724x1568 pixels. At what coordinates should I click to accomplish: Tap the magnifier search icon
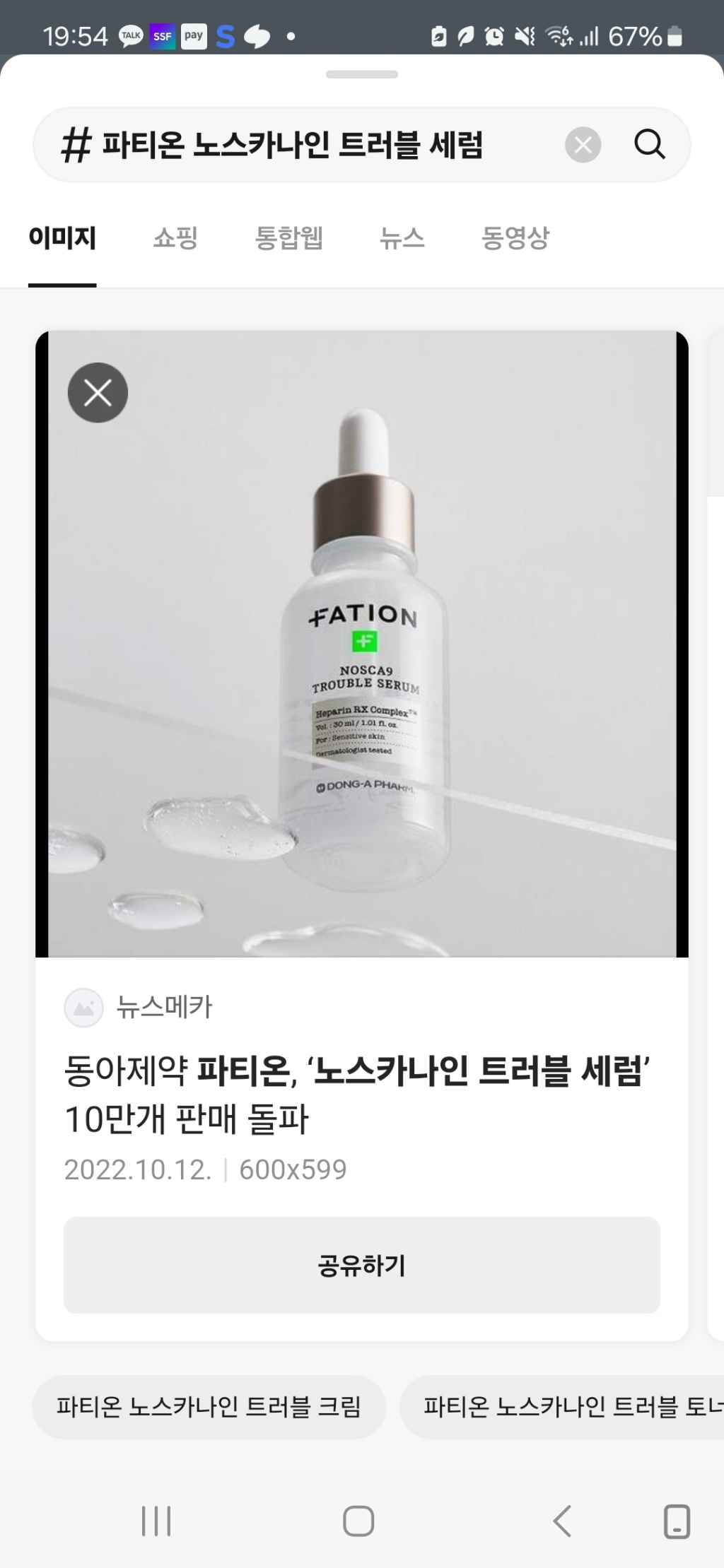click(649, 145)
